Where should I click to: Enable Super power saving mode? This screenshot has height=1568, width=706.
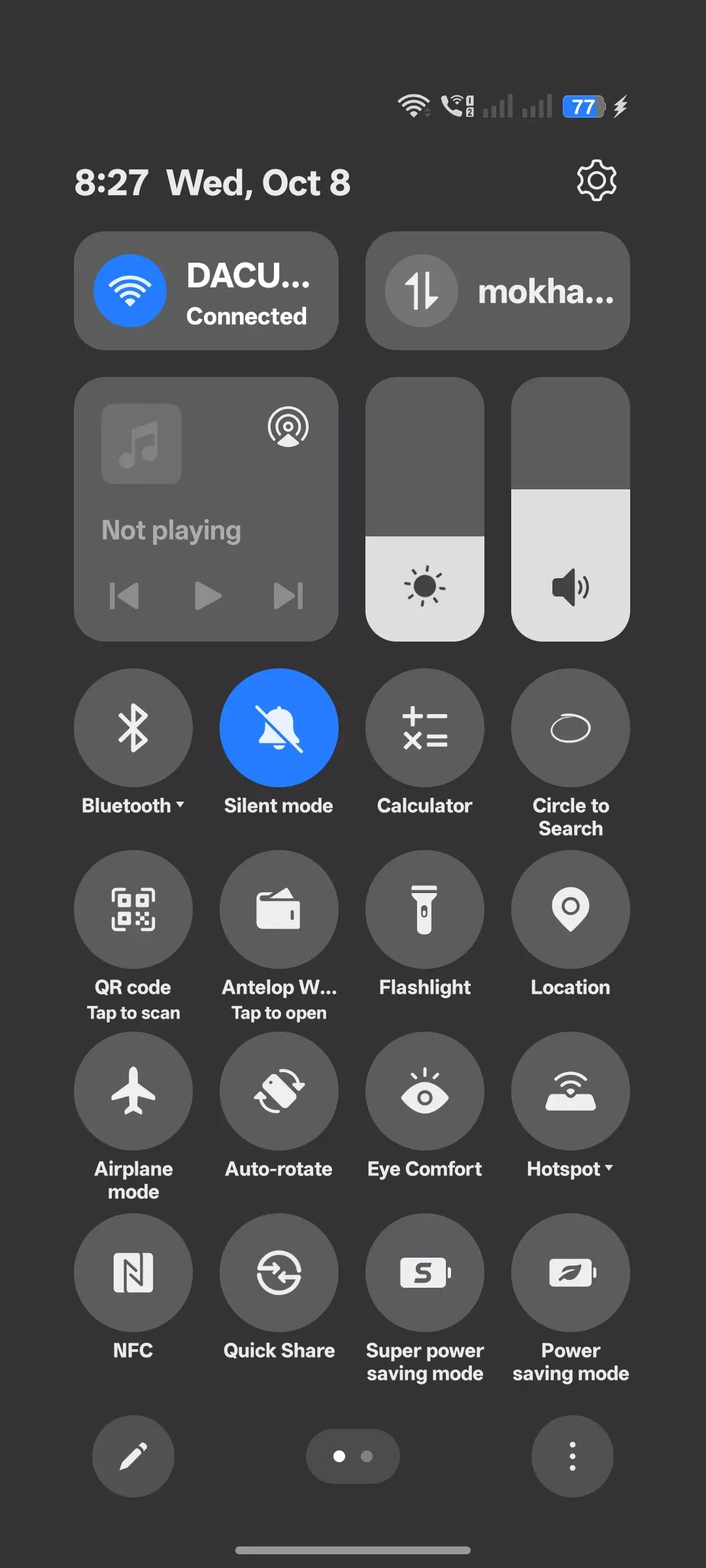(x=424, y=1272)
